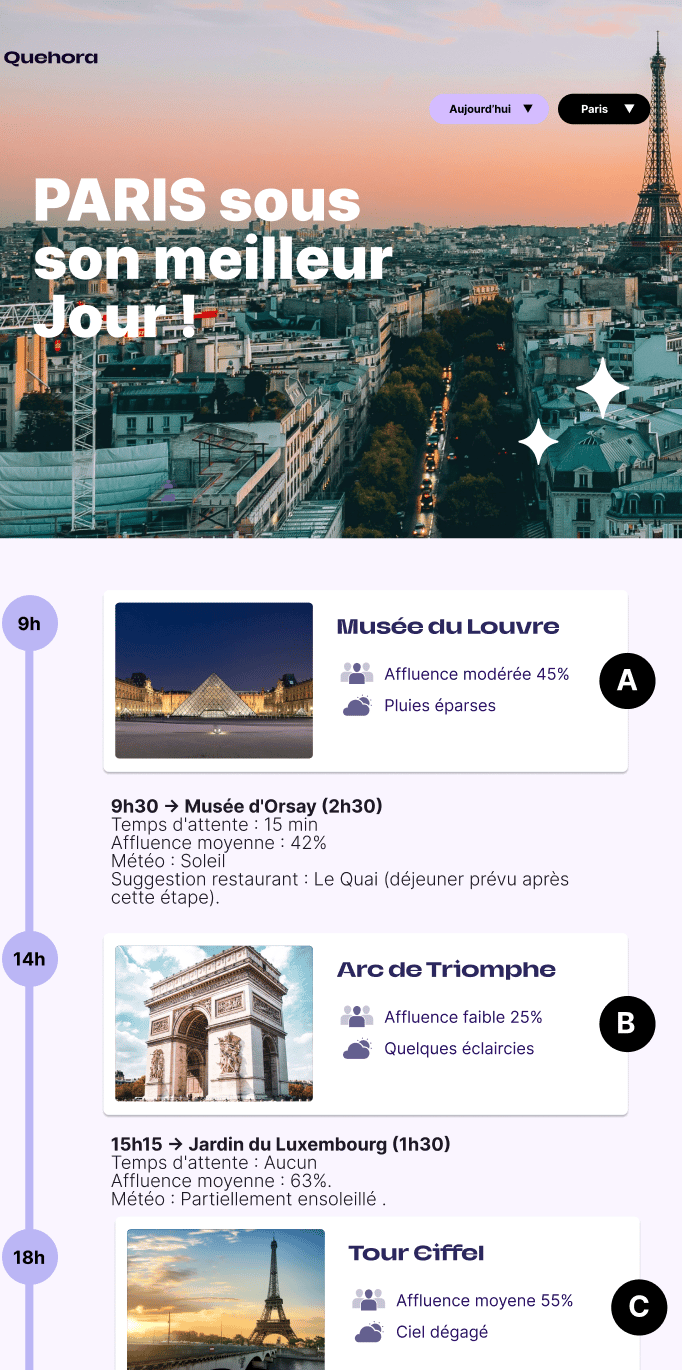Open the Aujourd'hui date dropdown
The height and width of the screenshot is (1370, 682).
(x=489, y=109)
